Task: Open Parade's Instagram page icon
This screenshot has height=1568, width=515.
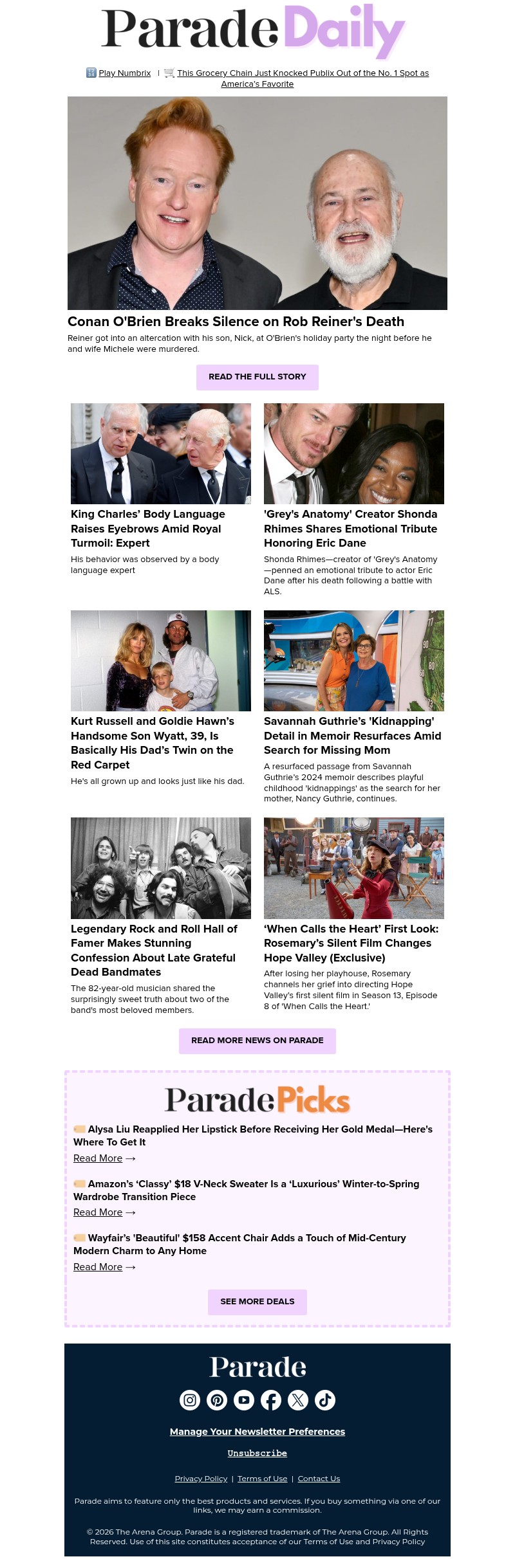Action: click(190, 1399)
